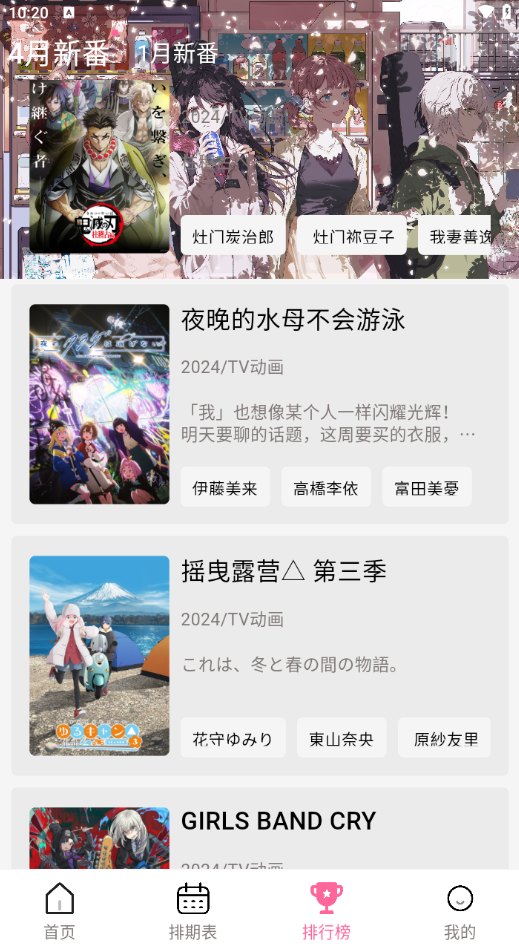Open 夜晚的水母不会游泳 anime card
This screenshot has height=948, width=519.
tap(260, 404)
